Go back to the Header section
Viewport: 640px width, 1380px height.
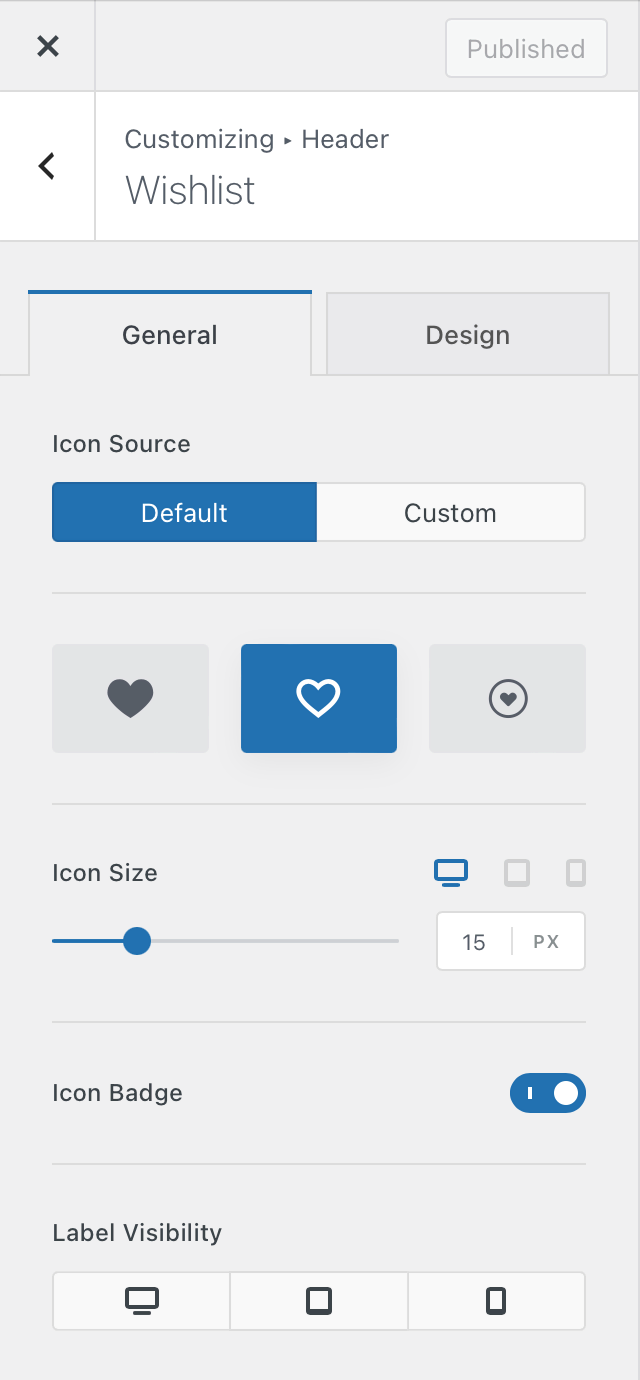[47, 166]
